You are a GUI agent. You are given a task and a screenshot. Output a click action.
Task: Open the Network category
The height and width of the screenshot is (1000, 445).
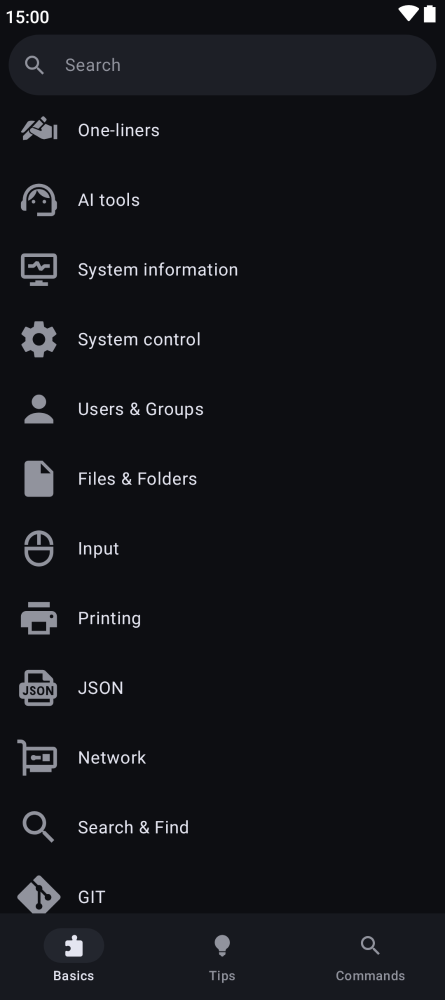tap(222, 758)
